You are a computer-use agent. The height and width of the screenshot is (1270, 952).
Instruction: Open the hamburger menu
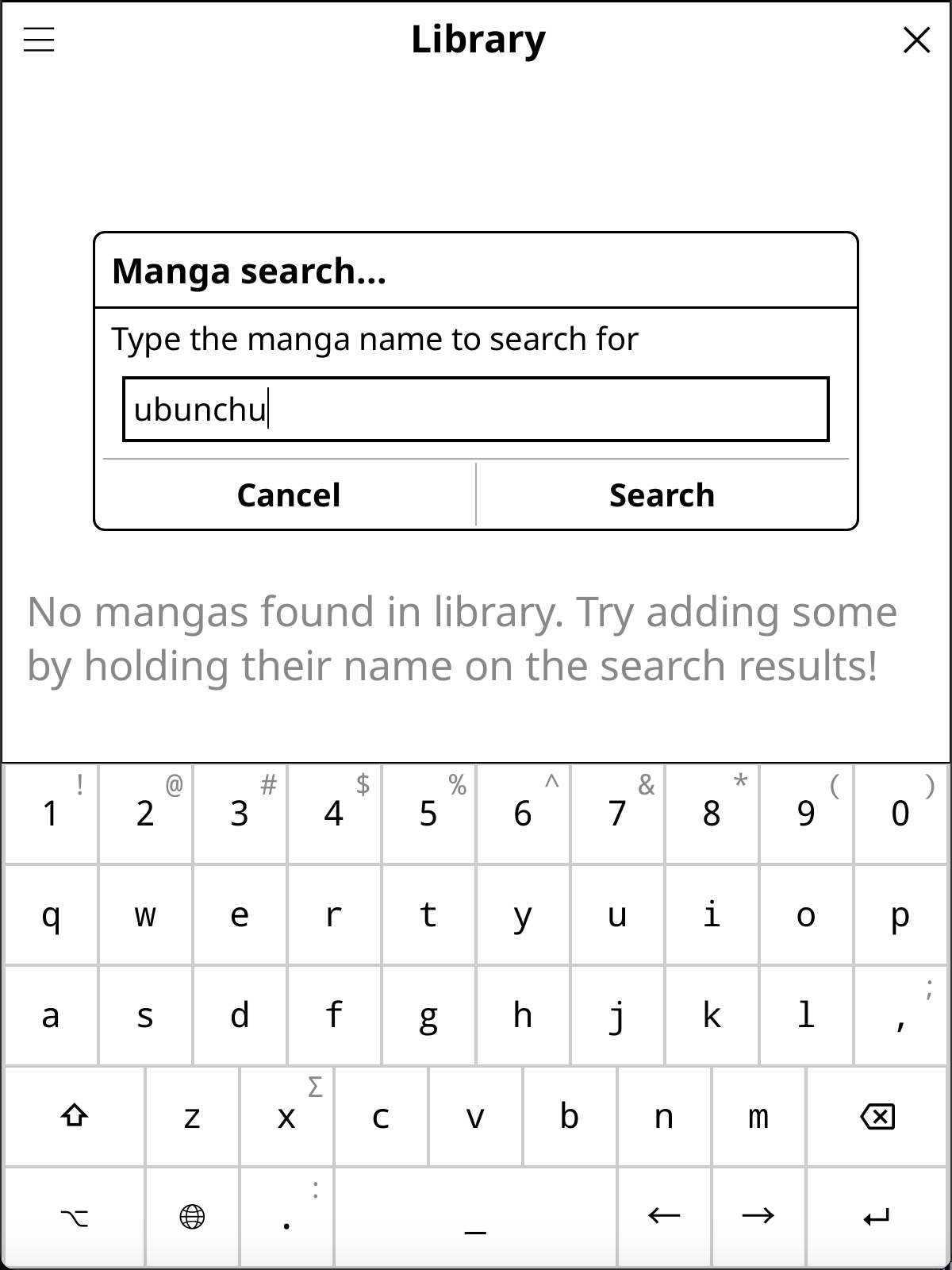[39, 39]
